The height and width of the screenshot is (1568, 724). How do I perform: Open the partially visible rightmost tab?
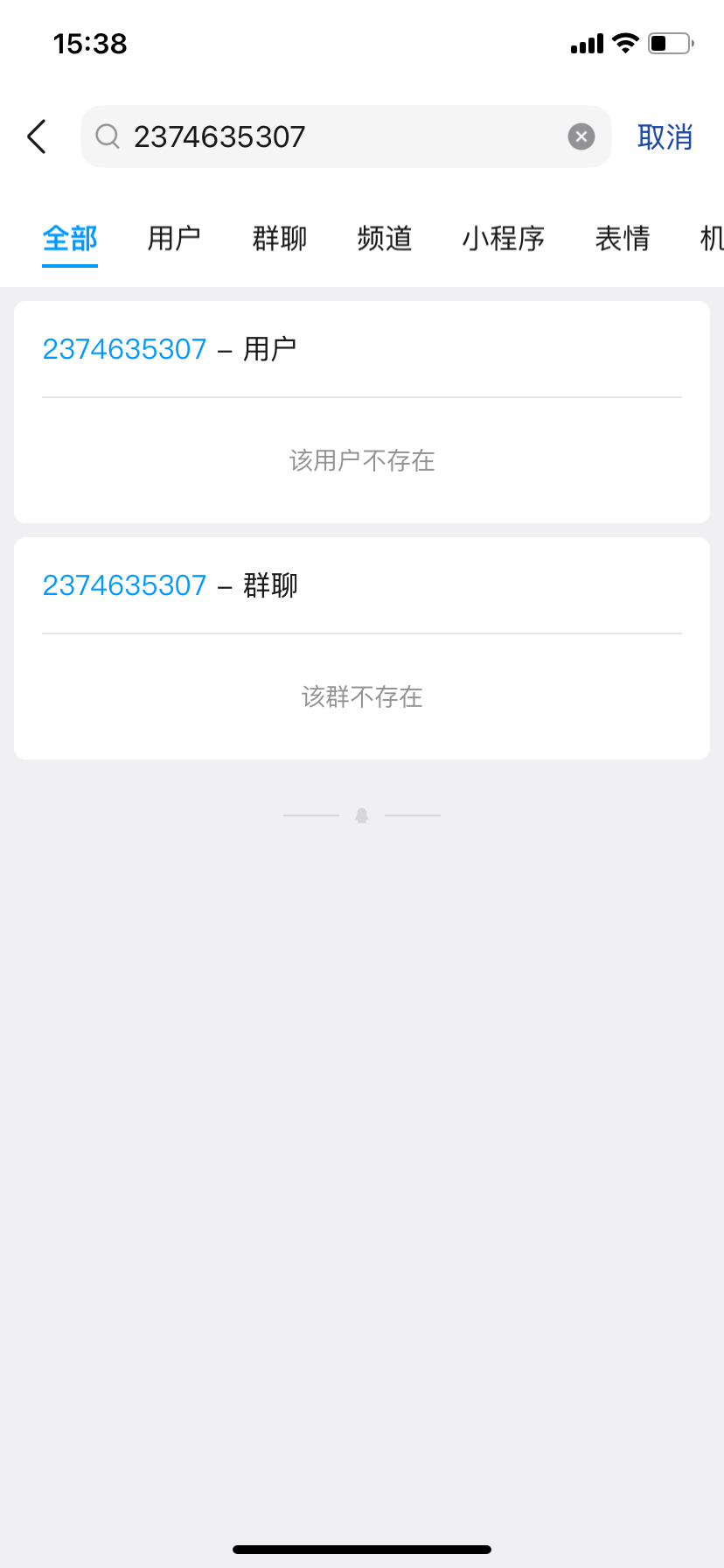[710, 238]
